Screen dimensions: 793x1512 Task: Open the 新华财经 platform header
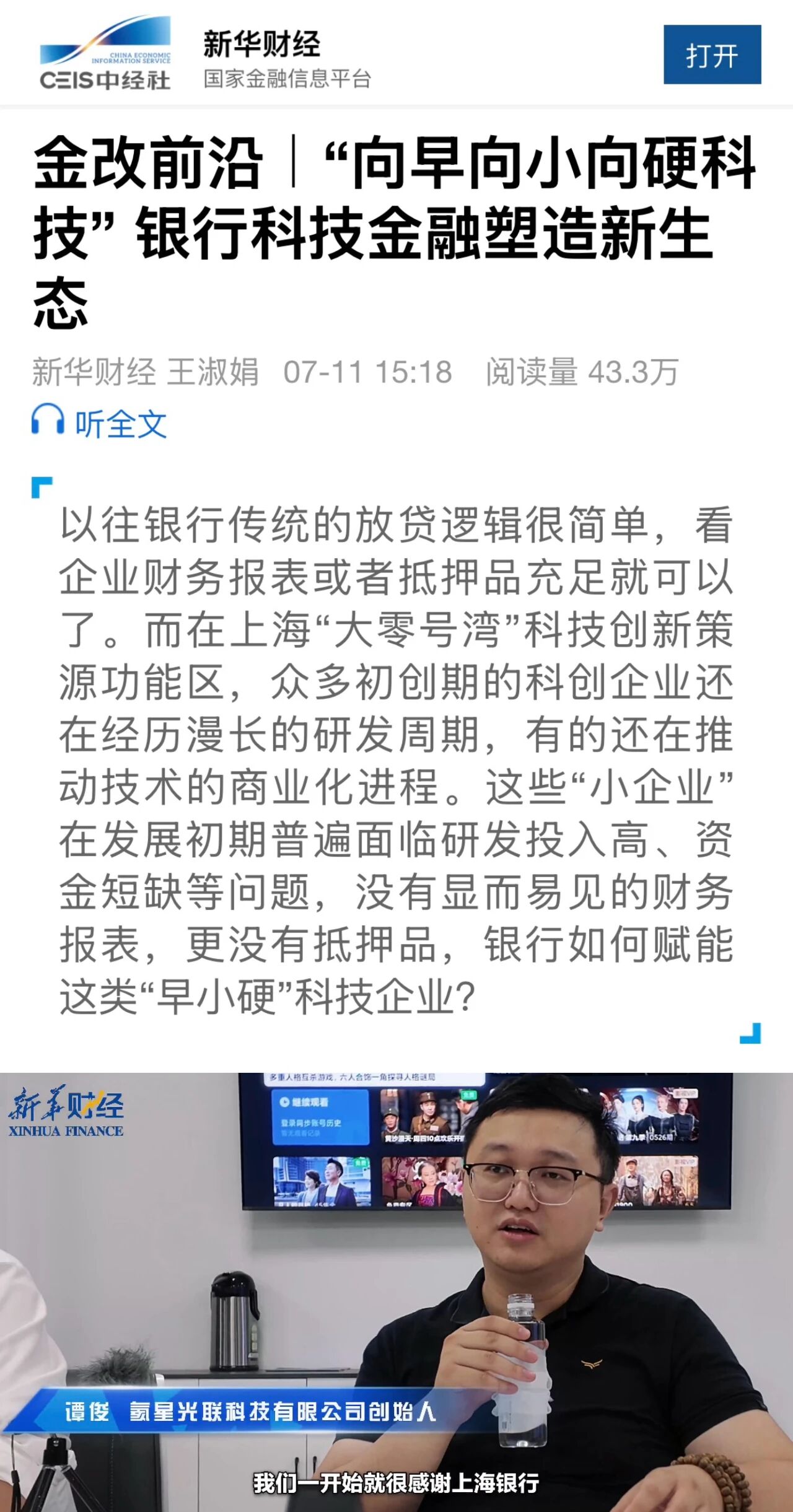pos(261,45)
